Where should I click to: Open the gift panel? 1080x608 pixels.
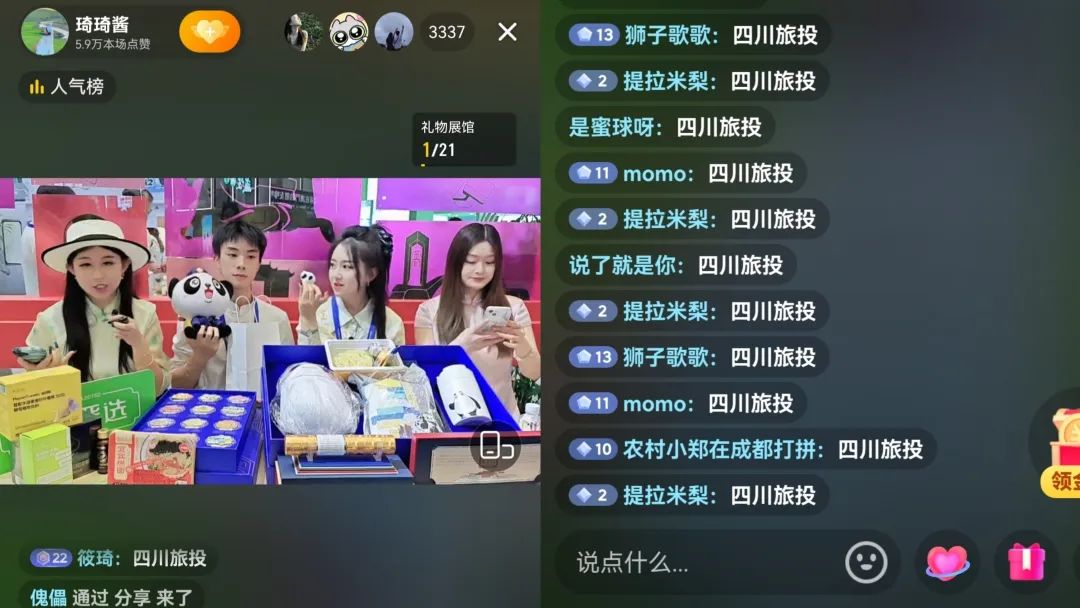[1026, 562]
